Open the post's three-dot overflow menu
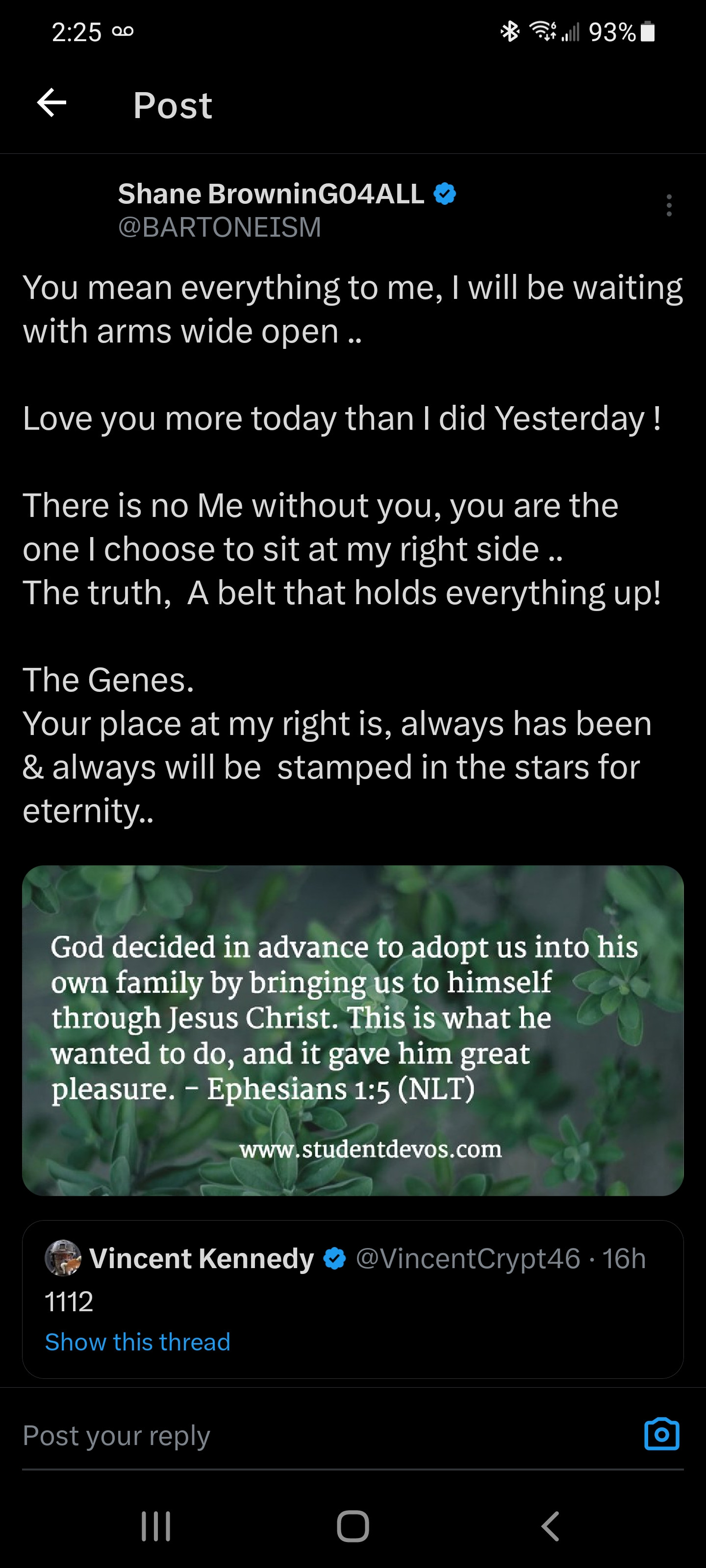Image resolution: width=706 pixels, height=1568 pixels. coord(669,206)
